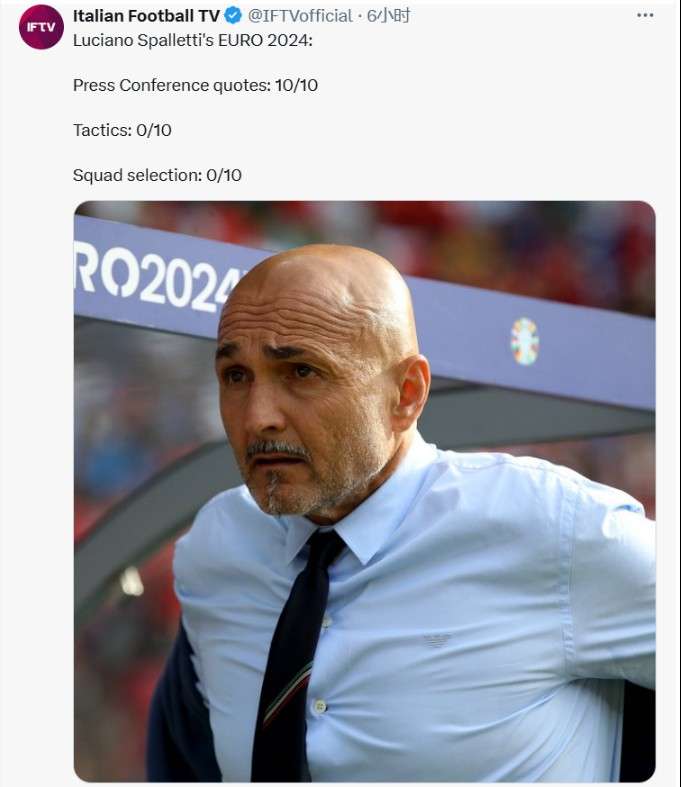
Task: Open the Italian Football TV account name
Action: tap(146, 15)
